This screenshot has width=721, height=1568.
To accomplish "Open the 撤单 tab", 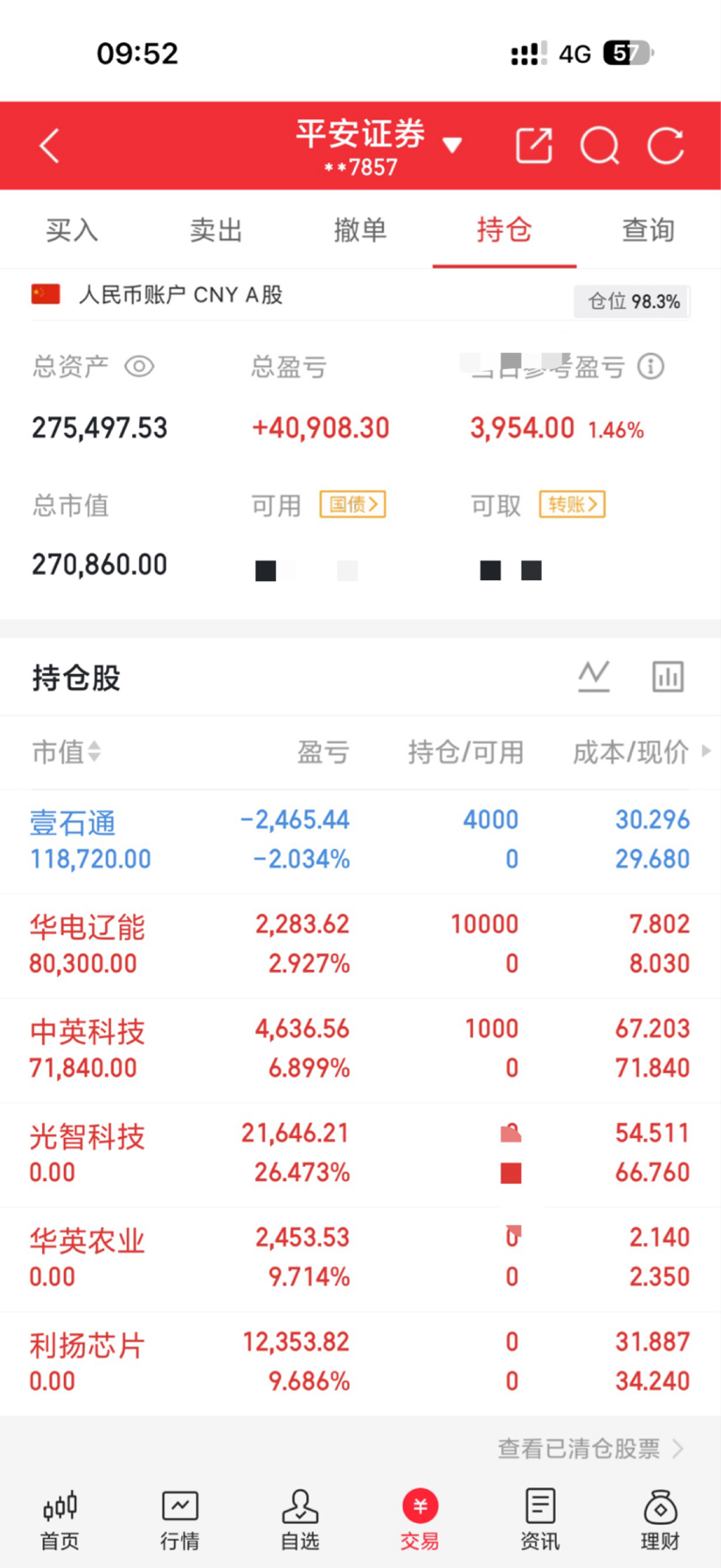I will click(360, 230).
